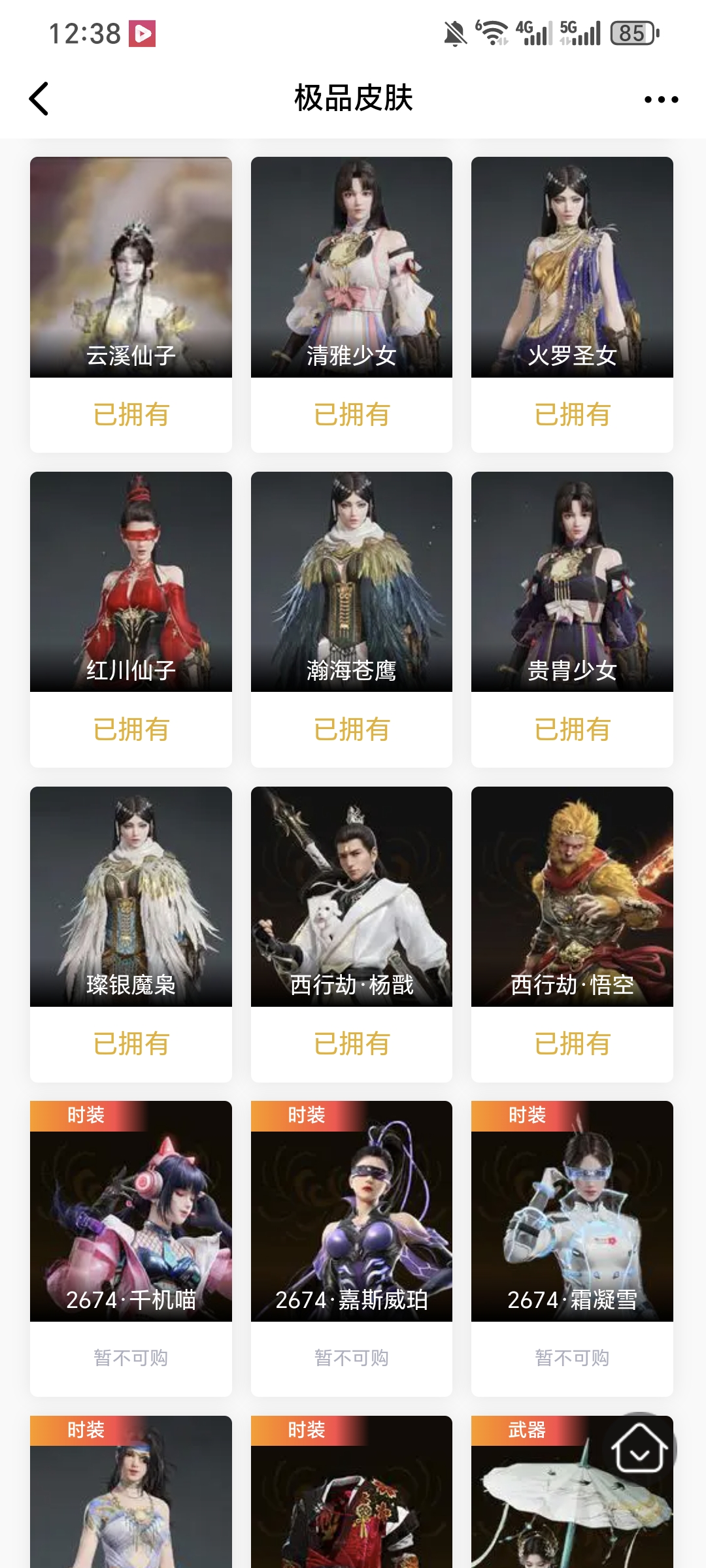The height and width of the screenshot is (1568, 706).
Task: Open the 云溪仙子 skin card
Action: [131, 268]
